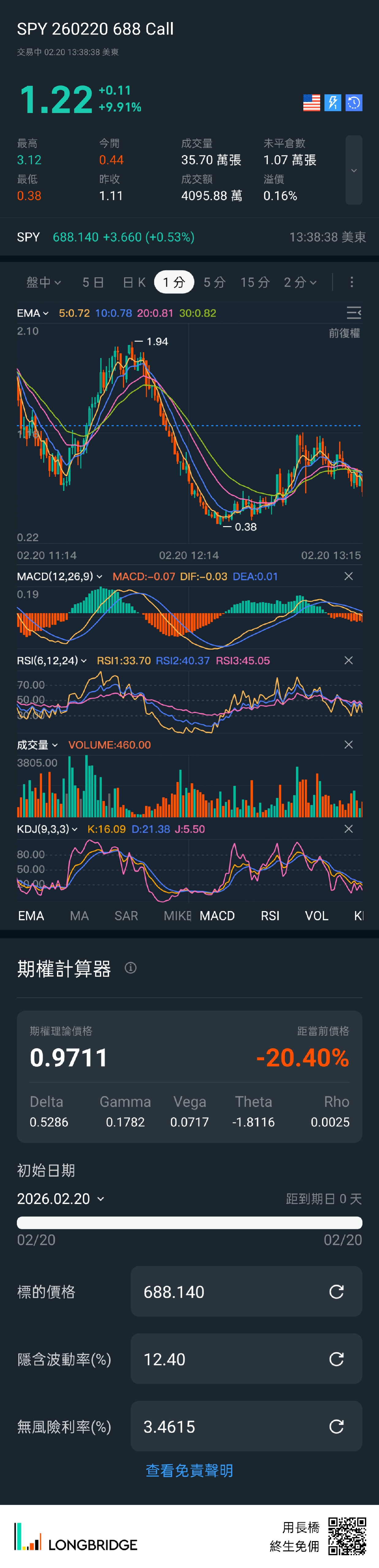379x1568 pixels.
Task: Close the 成交量 volume panel
Action: click(349, 744)
